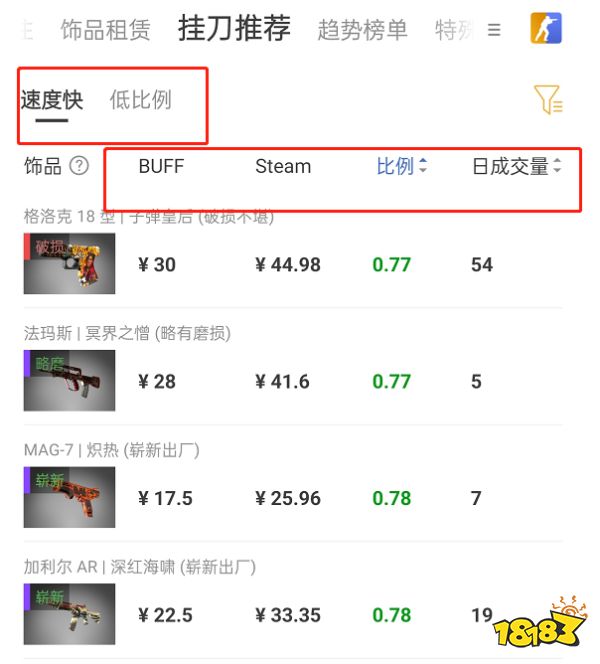Image resolution: width=600 pixels, height=664 pixels.
Task: Select the 挂刀推荐 tab
Action: click(x=234, y=29)
